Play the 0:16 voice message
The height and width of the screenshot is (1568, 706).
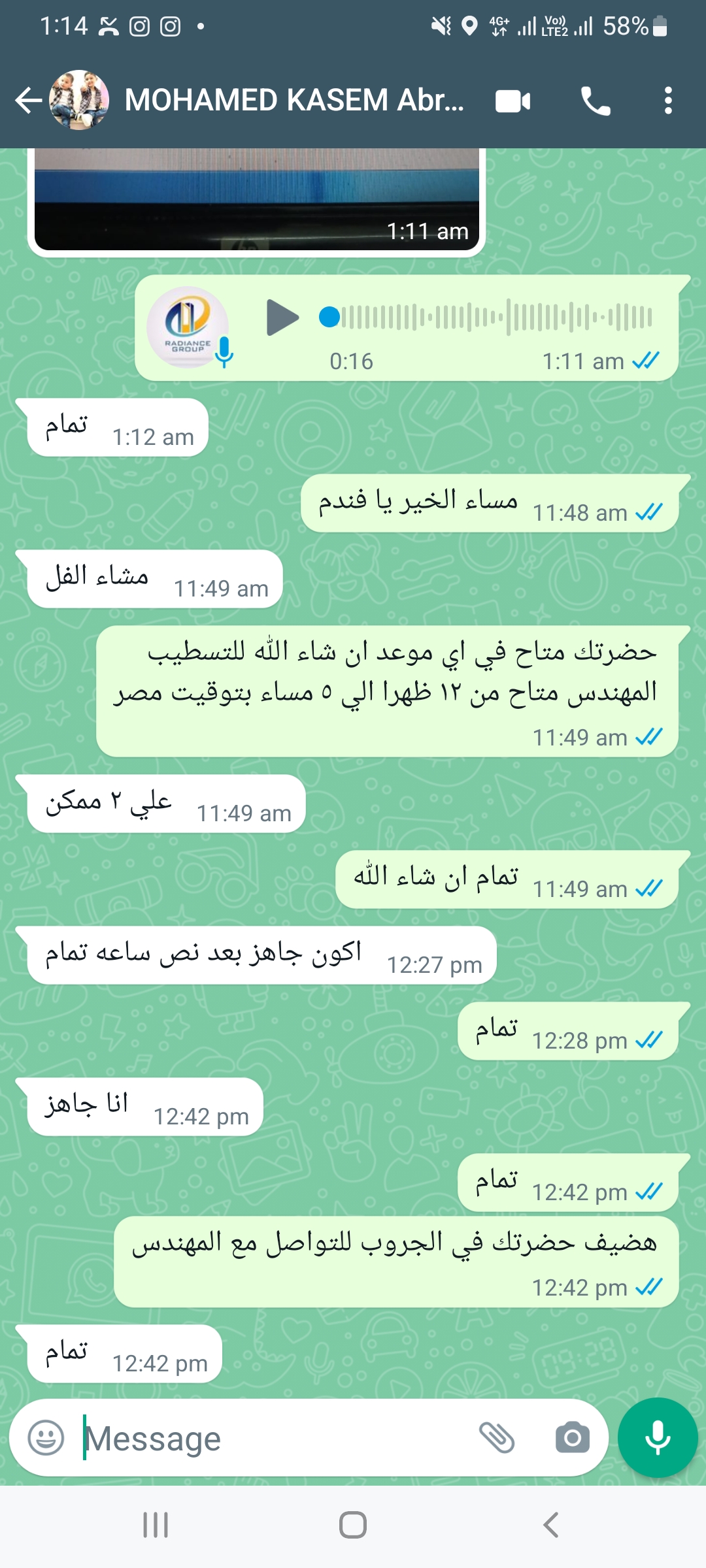click(x=282, y=318)
